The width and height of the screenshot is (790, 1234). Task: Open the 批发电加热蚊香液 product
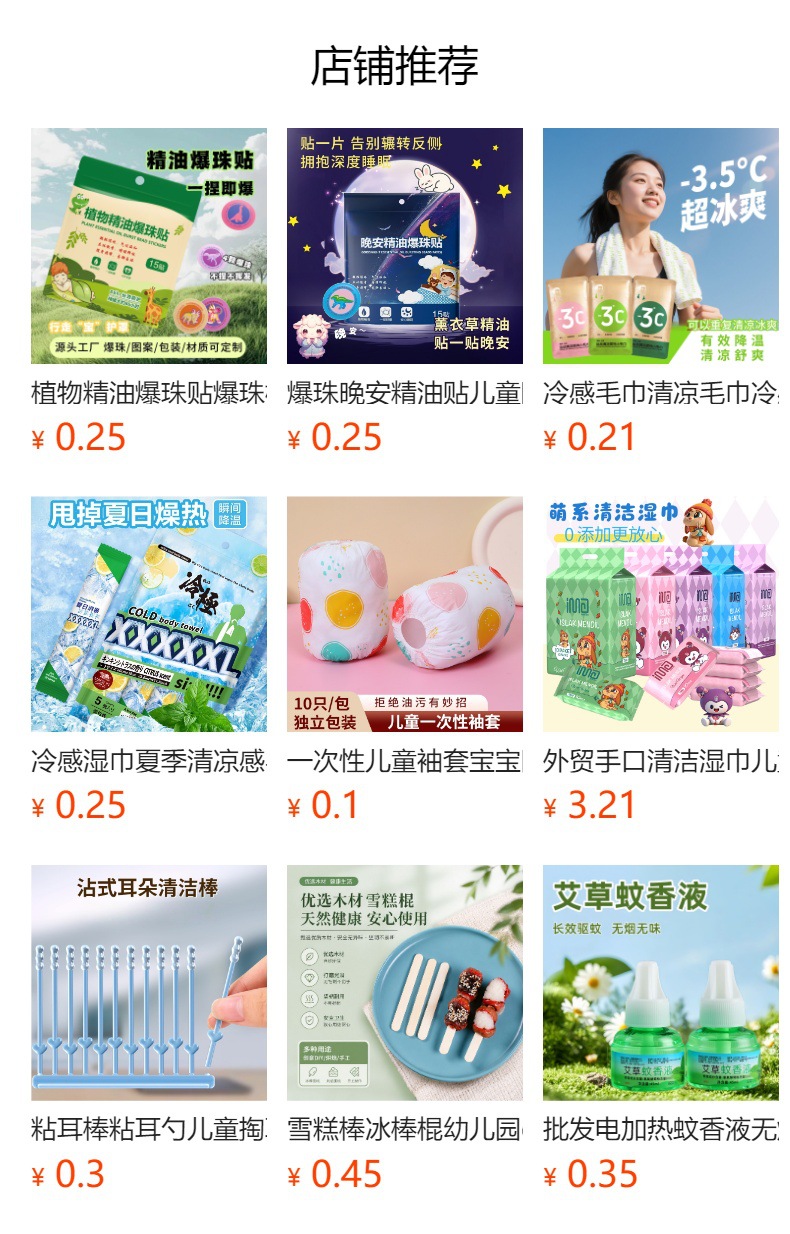click(661, 1029)
